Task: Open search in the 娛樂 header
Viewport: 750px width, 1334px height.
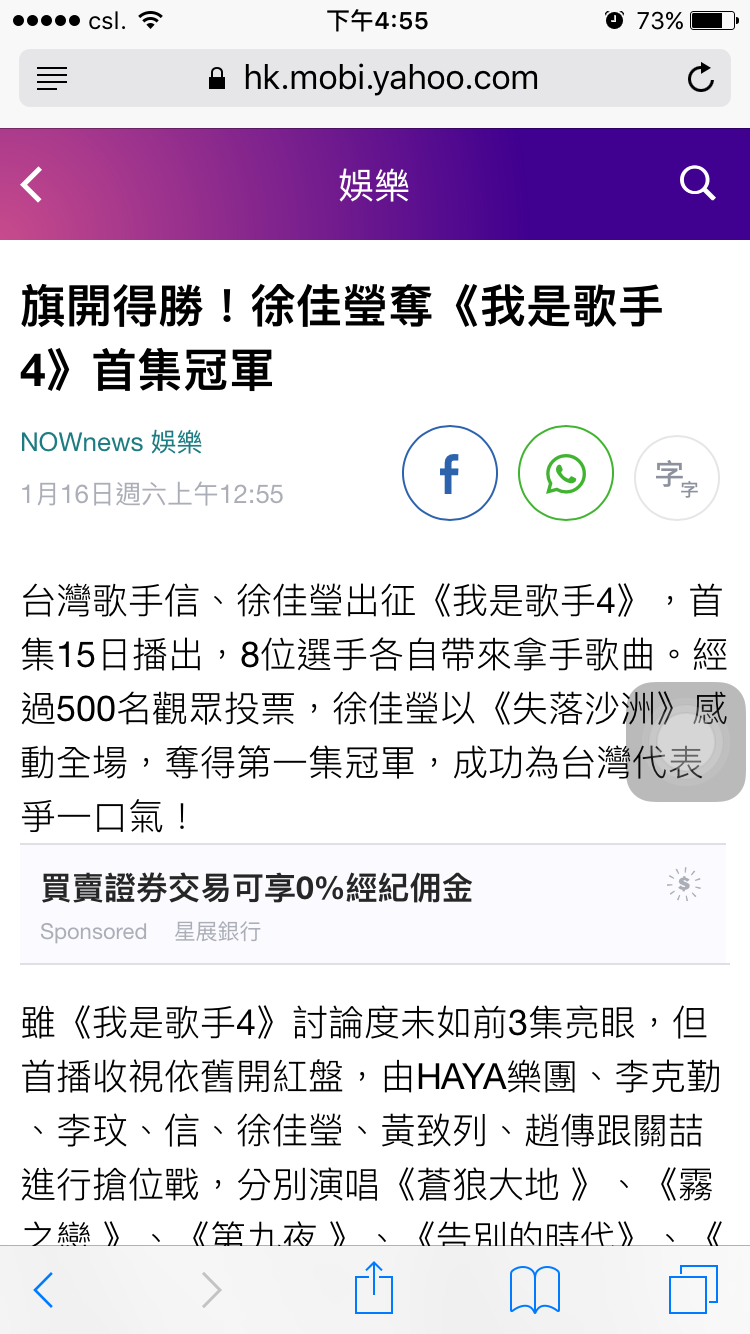Action: [697, 183]
